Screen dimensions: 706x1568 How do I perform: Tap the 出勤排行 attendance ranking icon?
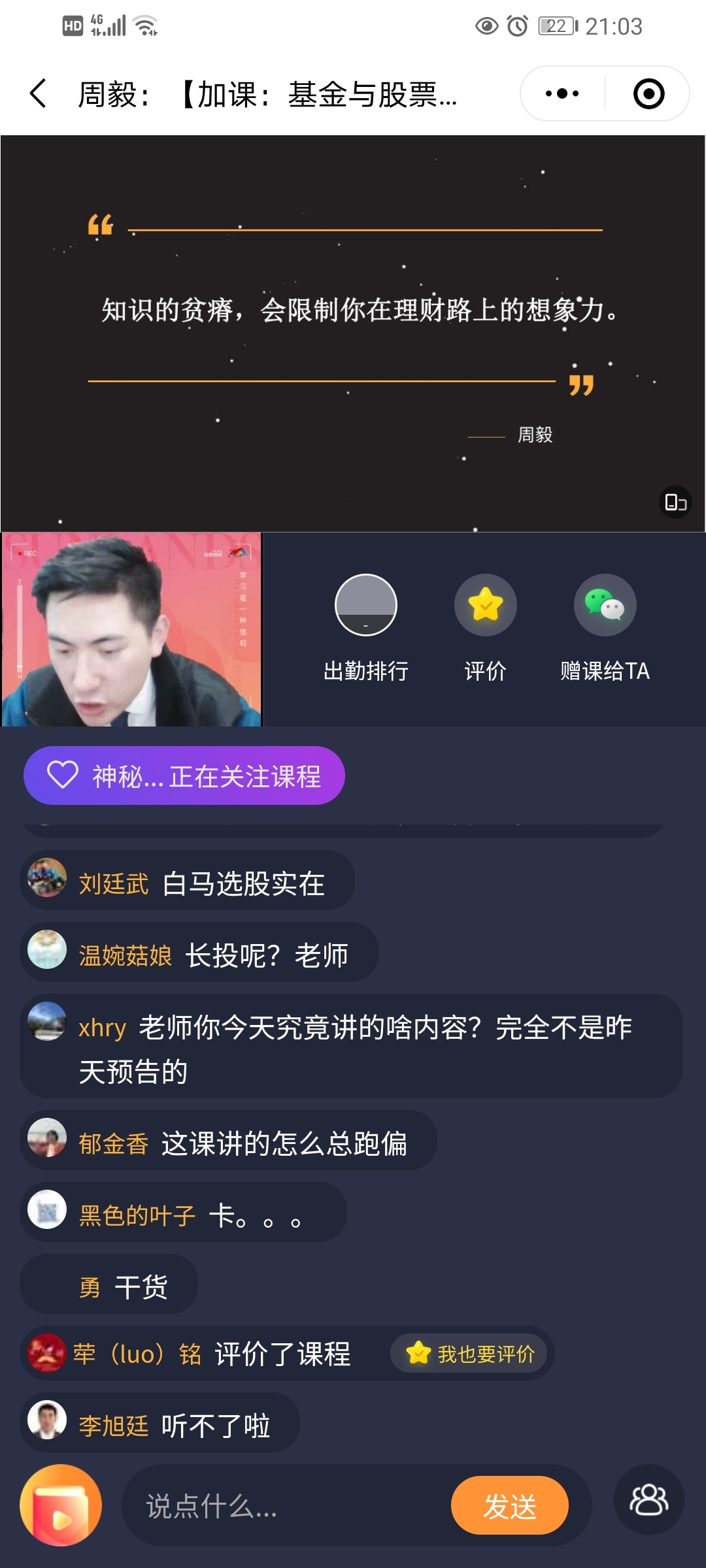tap(366, 606)
